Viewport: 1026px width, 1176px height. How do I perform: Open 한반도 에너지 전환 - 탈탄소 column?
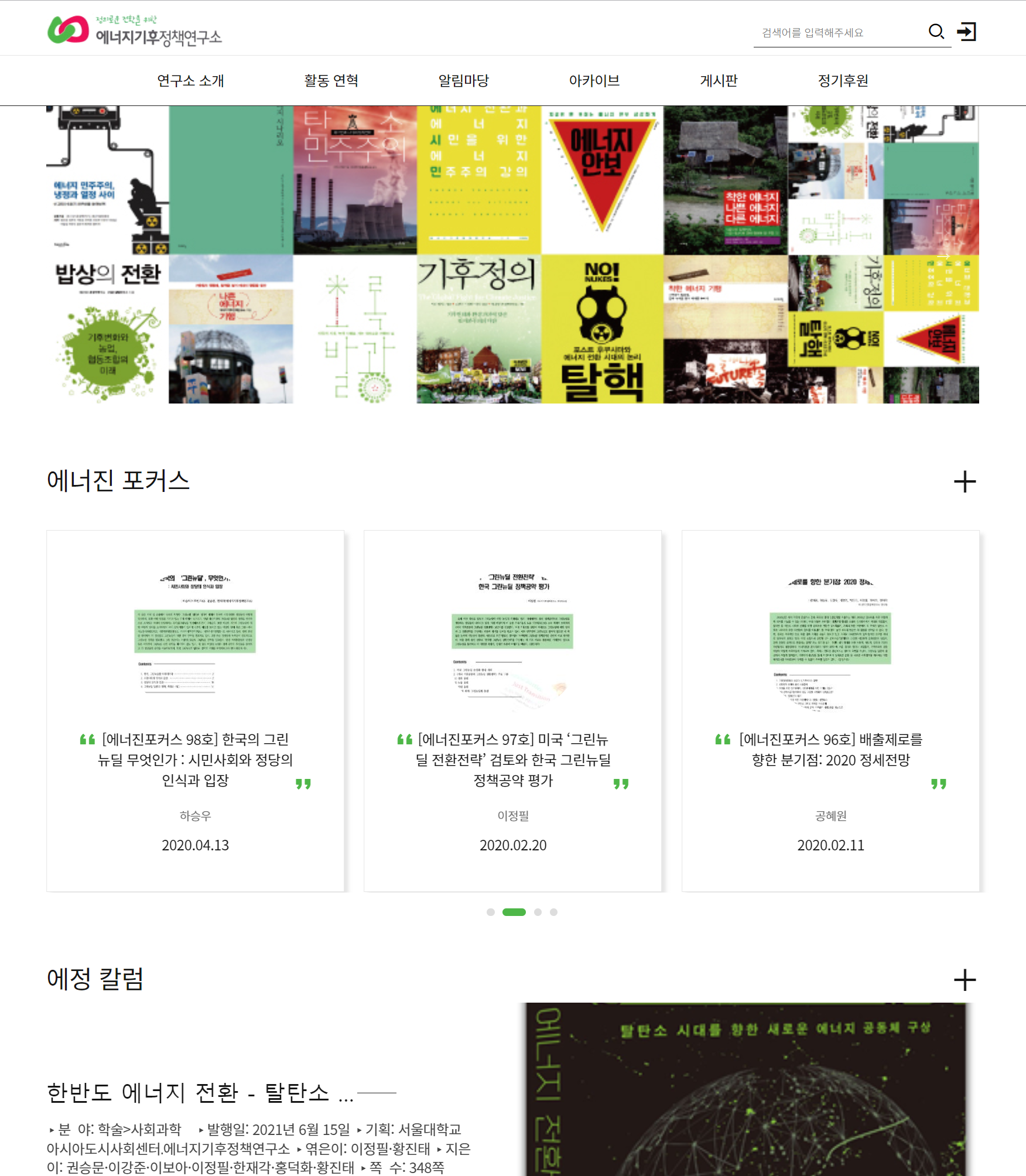tap(200, 1093)
